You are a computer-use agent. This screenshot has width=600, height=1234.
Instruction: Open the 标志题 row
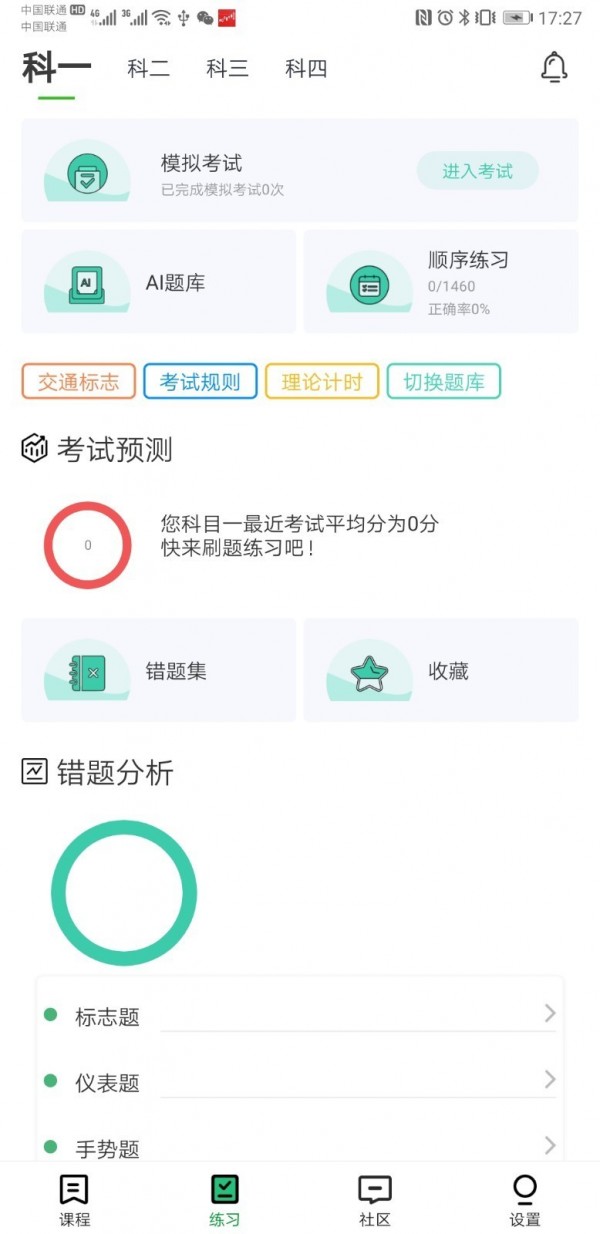pos(300,1016)
